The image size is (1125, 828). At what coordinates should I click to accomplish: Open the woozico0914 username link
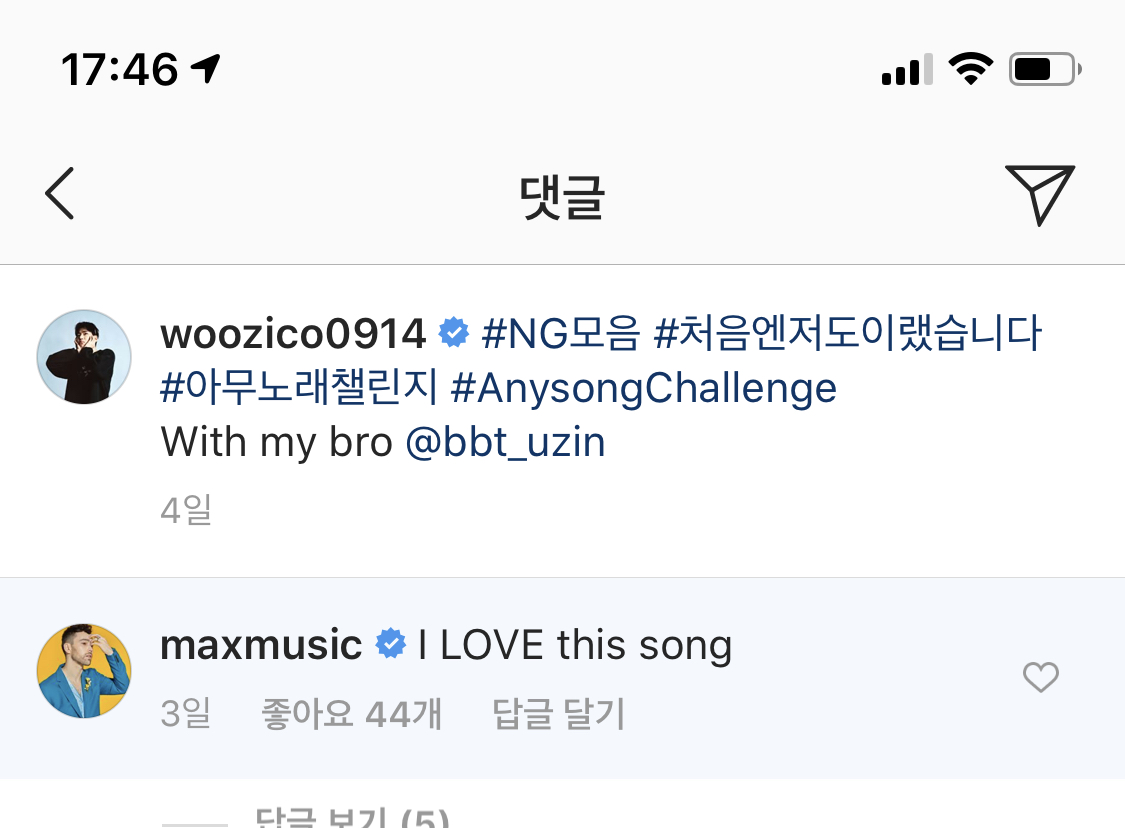pyautogui.click(x=293, y=334)
